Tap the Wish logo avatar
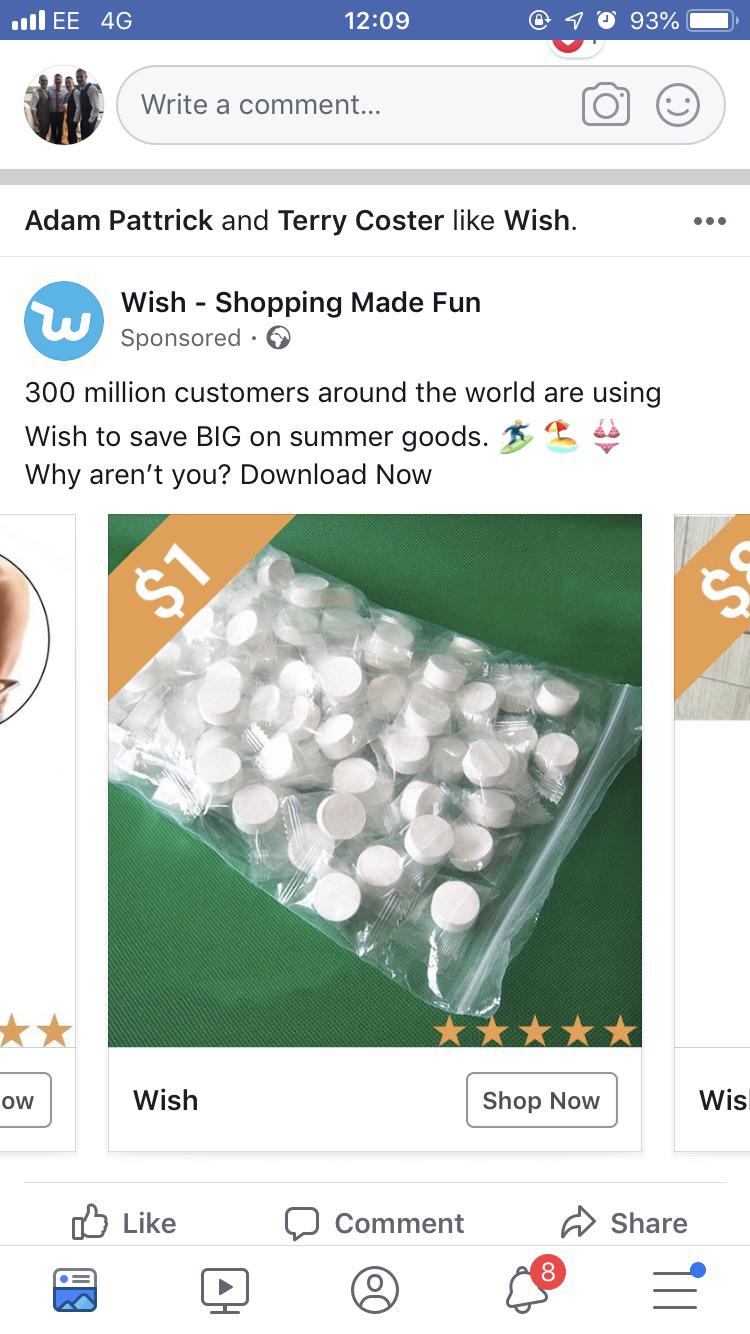This screenshot has height=1334, width=750. [64, 320]
